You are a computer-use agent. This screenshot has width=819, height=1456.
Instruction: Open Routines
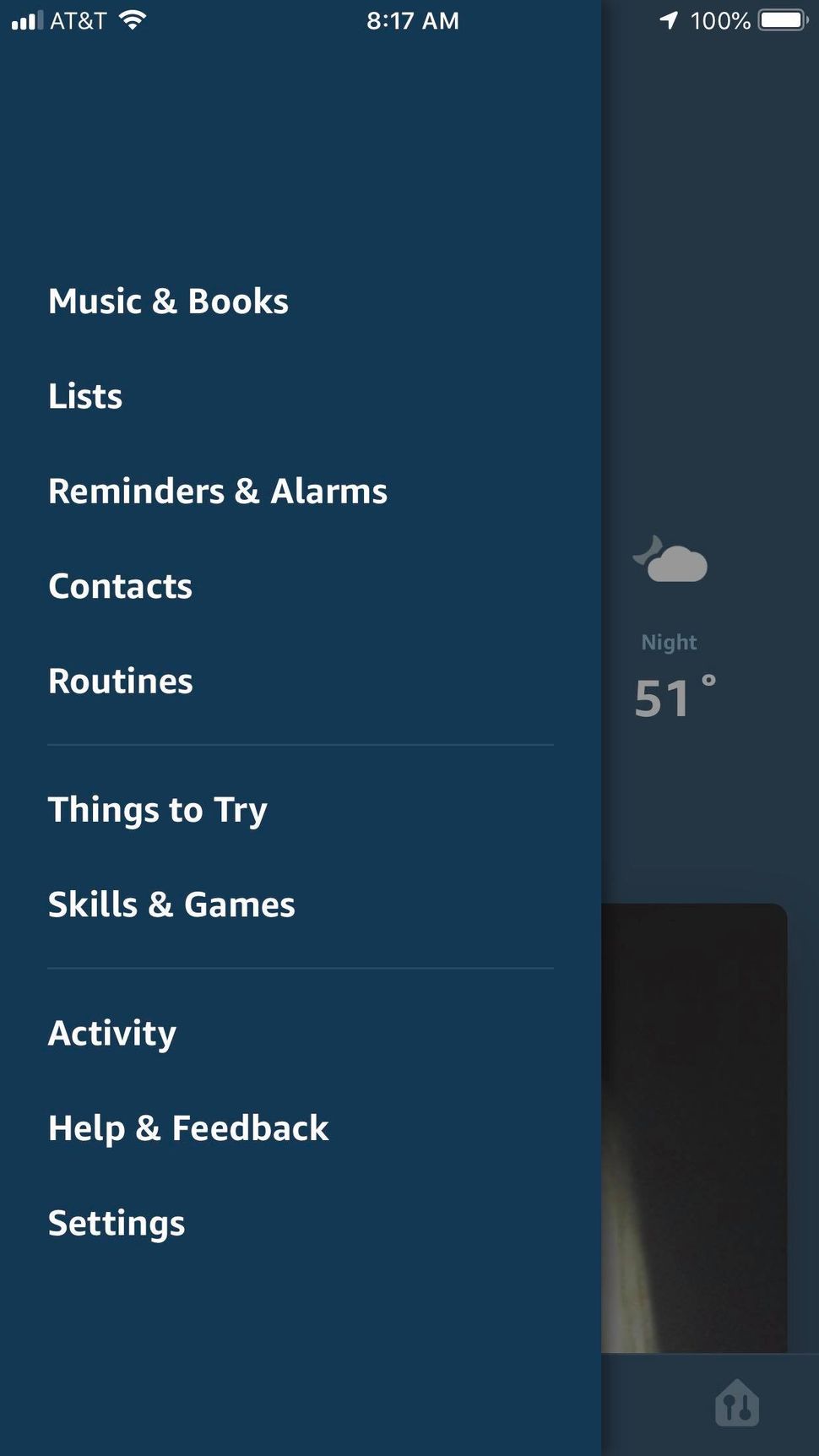point(120,681)
